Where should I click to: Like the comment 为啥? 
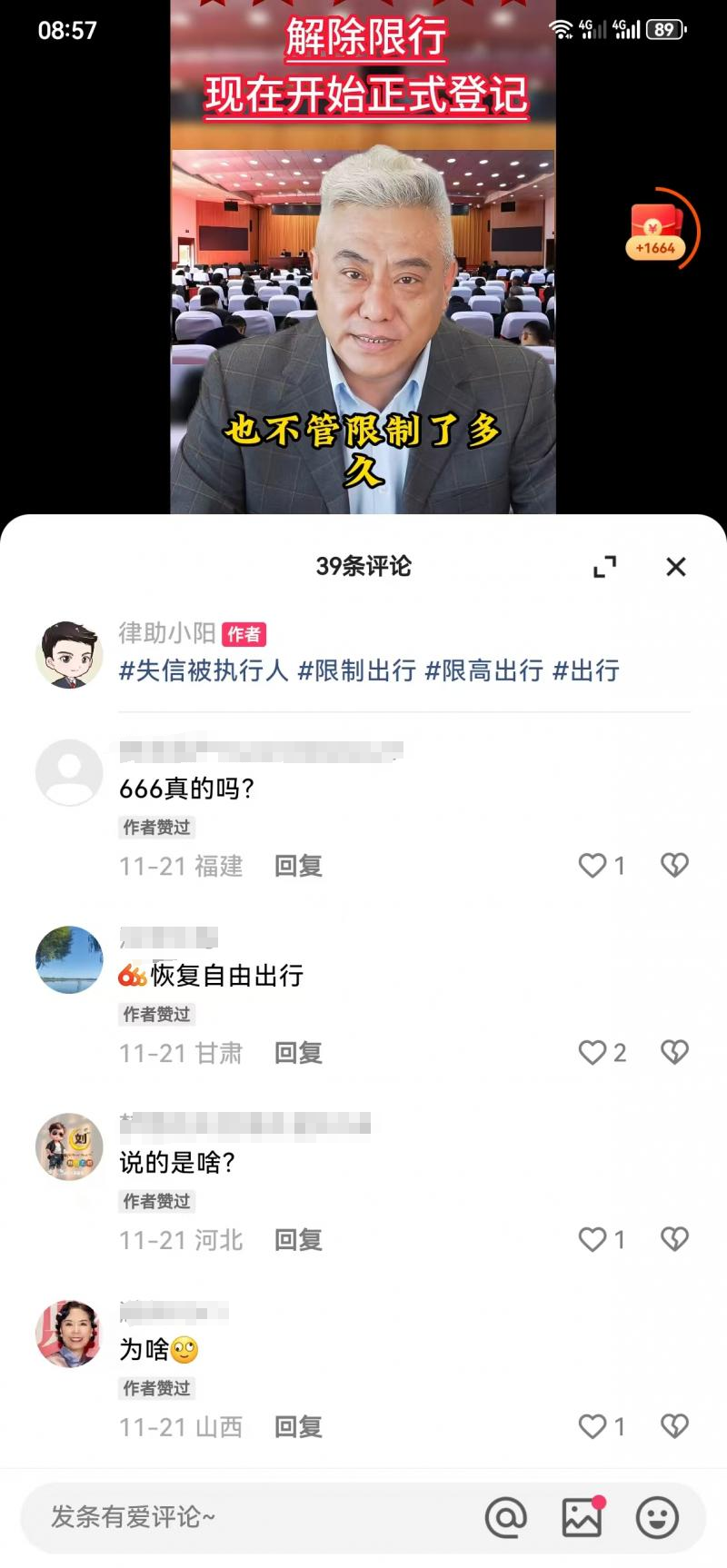tap(602, 1427)
